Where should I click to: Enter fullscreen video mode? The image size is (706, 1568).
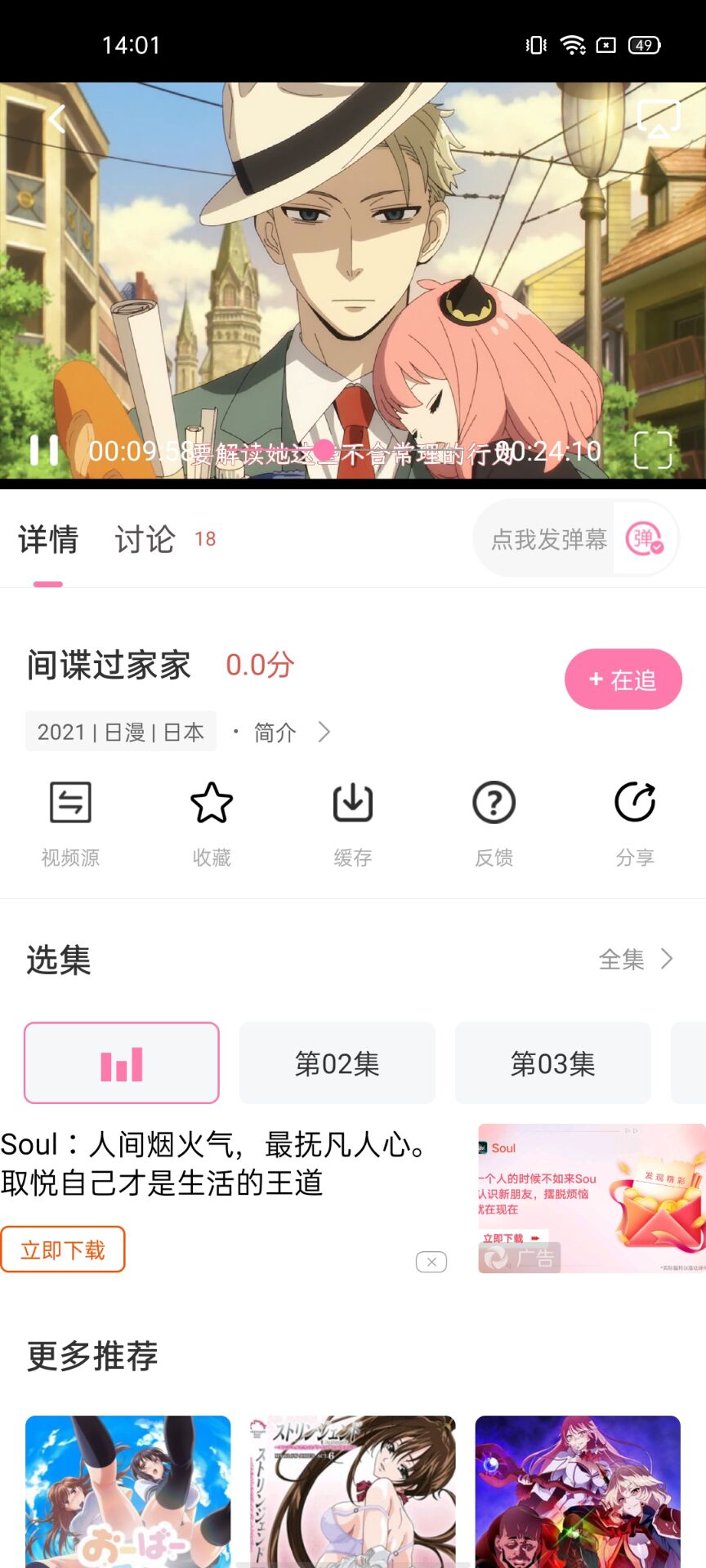pyautogui.click(x=653, y=450)
